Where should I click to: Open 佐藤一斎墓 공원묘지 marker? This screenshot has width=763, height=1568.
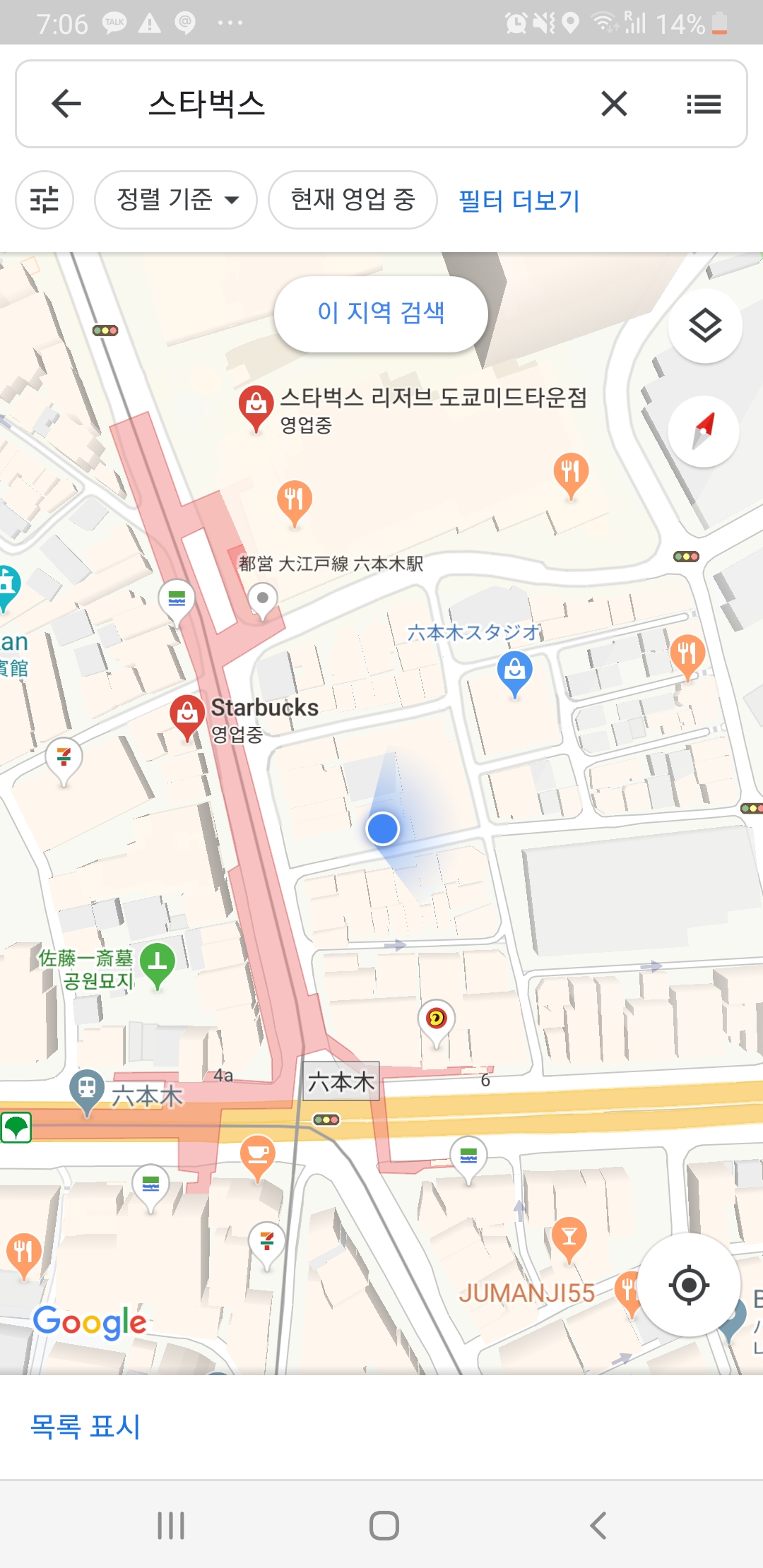pos(157,963)
